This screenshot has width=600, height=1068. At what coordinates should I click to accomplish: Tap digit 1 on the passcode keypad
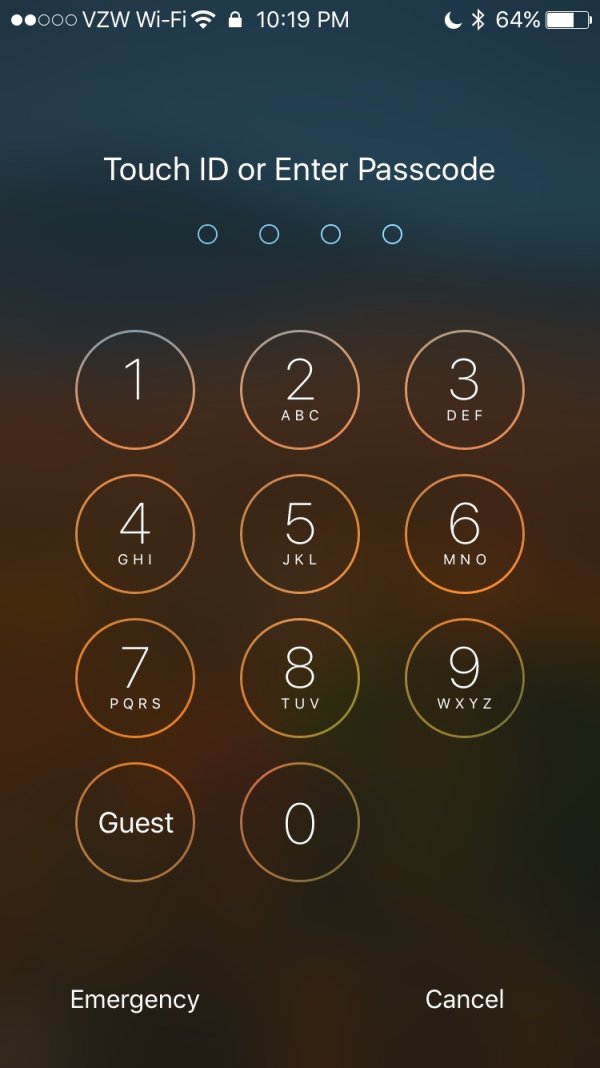(x=135, y=389)
